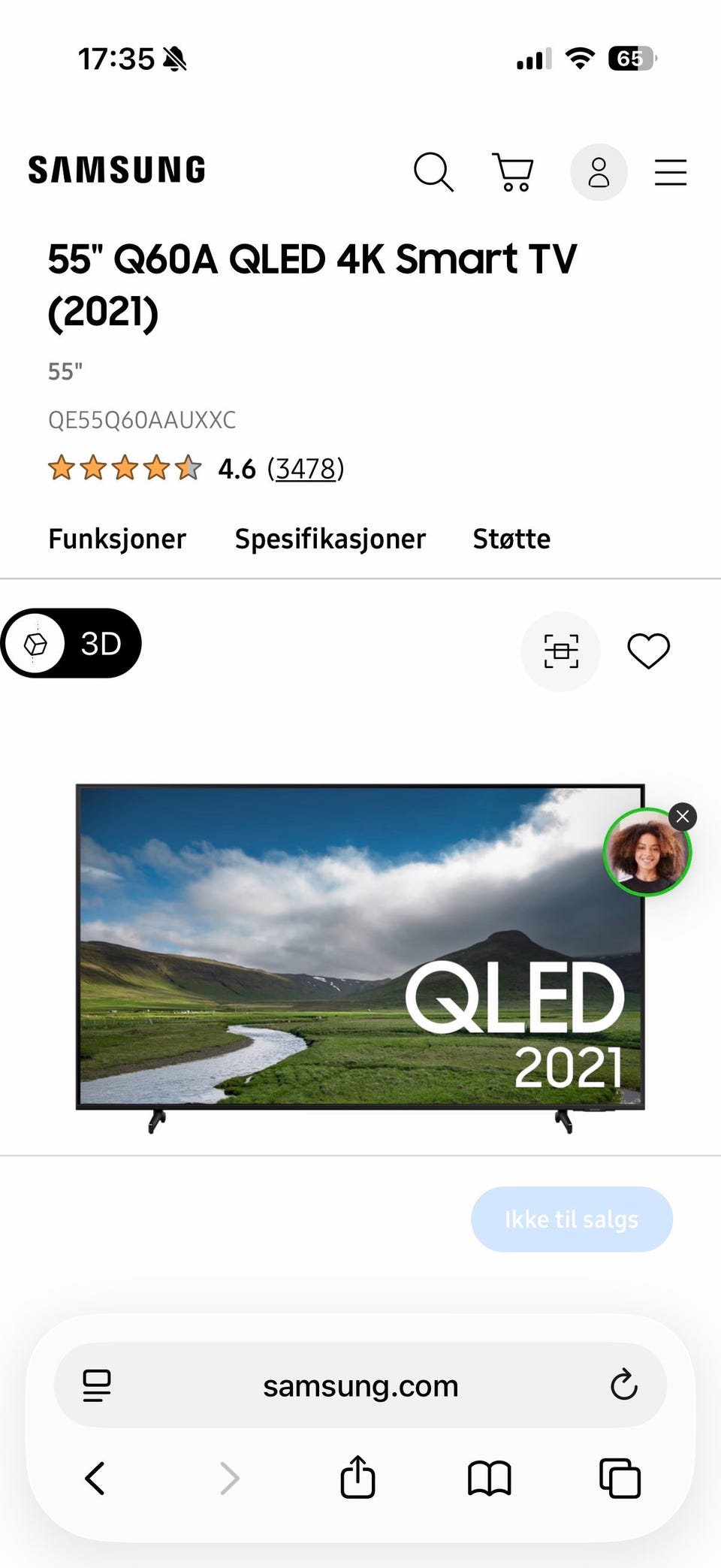Switch to the Støtte tab
The height and width of the screenshot is (1568, 721).
click(511, 538)
